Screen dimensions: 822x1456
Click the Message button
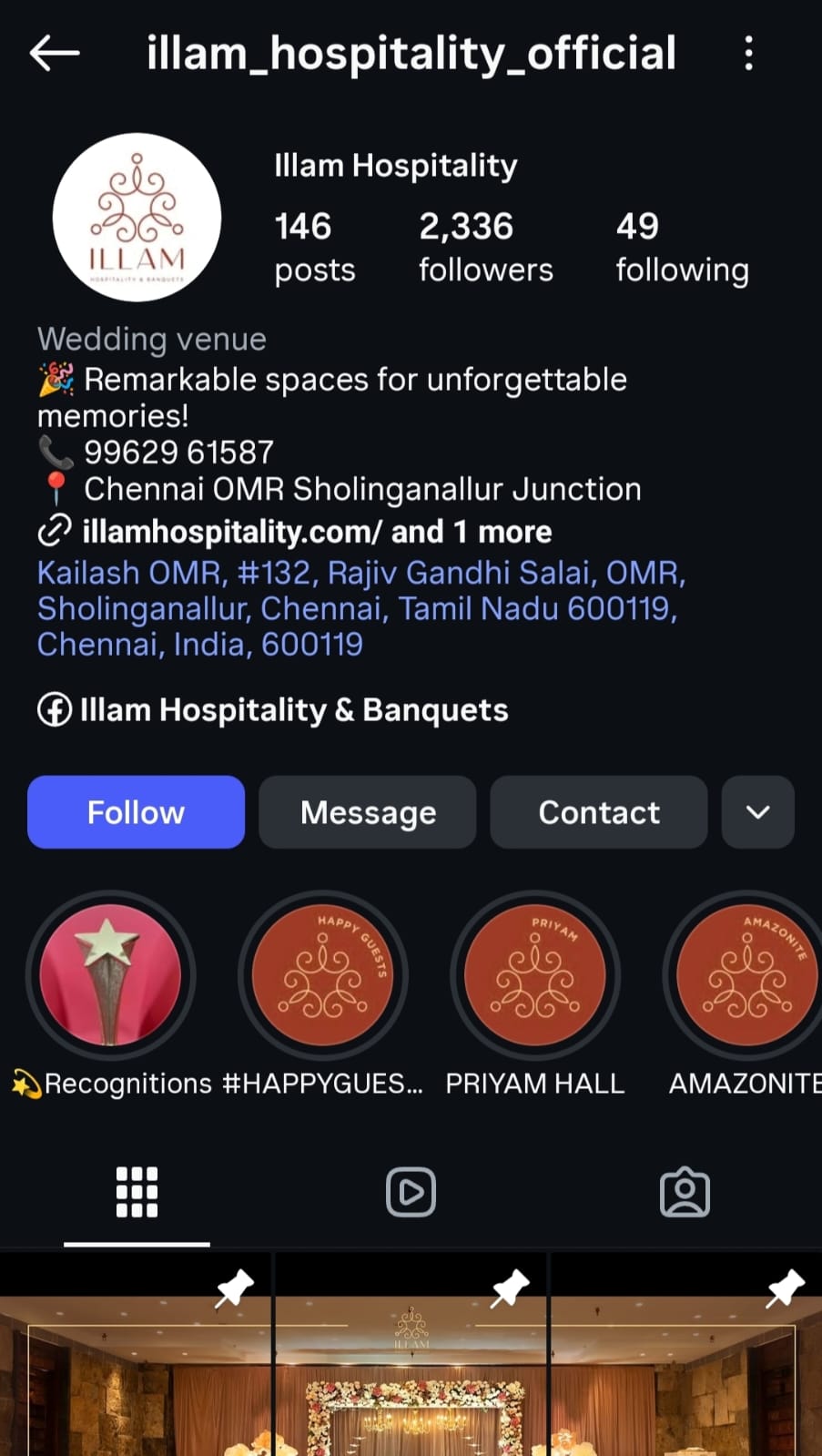tap(367, 811)
